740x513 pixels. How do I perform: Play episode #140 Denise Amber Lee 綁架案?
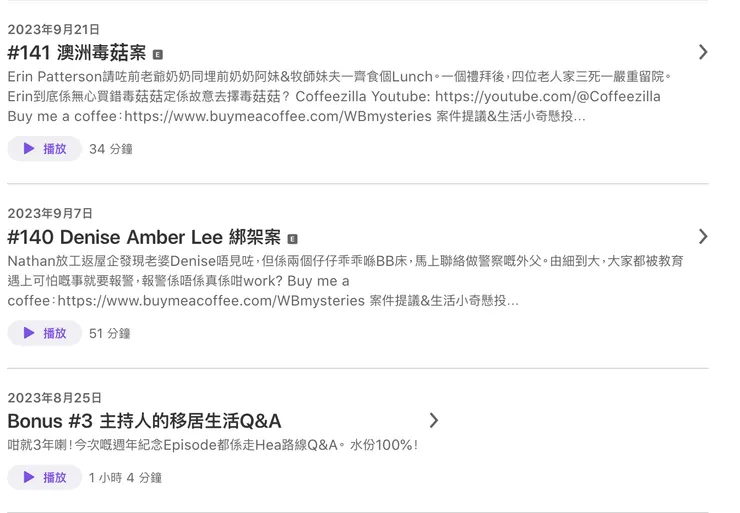click(44, 333)
